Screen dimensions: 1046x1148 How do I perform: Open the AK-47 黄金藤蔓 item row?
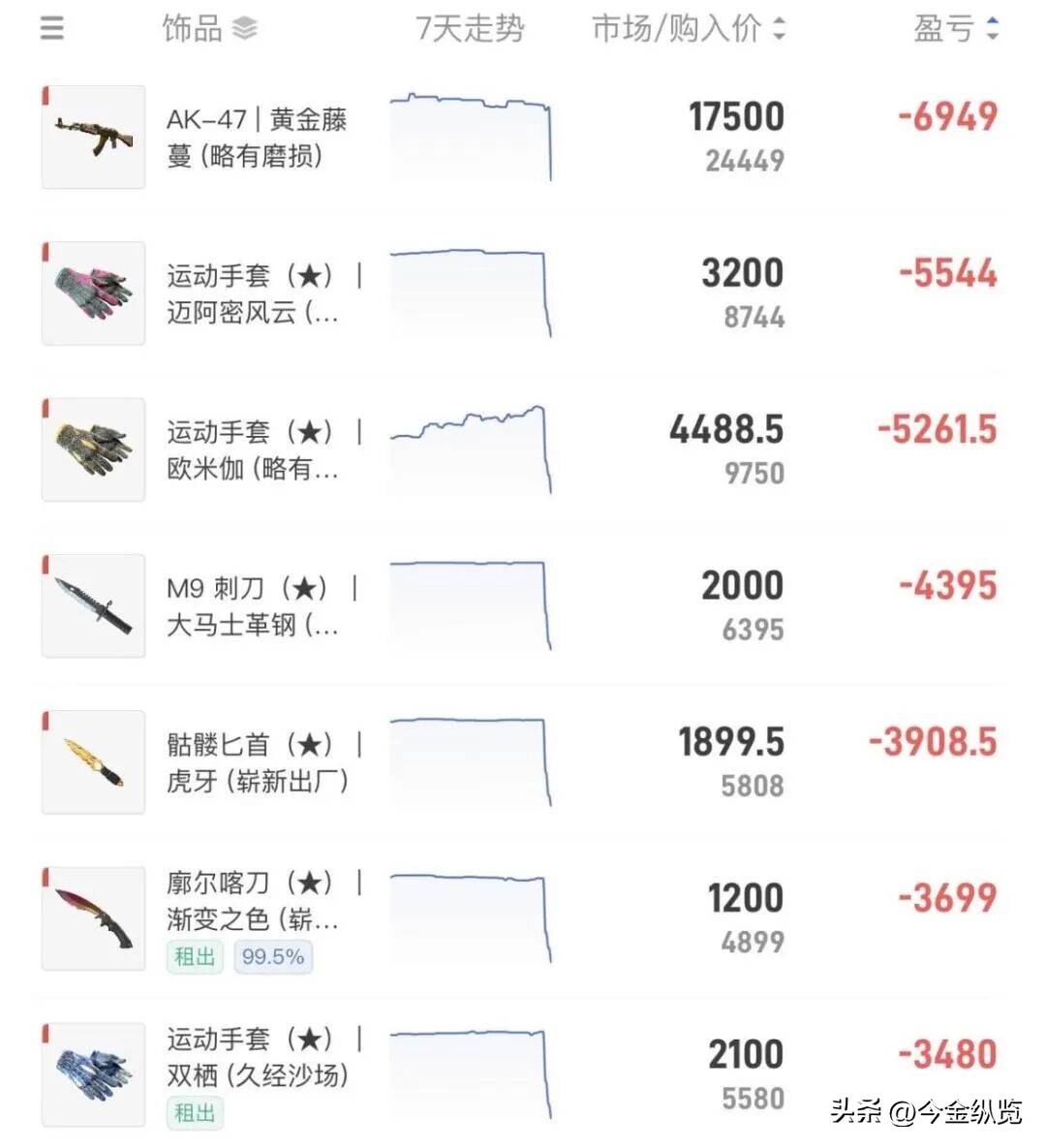click(x=256, y=138)
